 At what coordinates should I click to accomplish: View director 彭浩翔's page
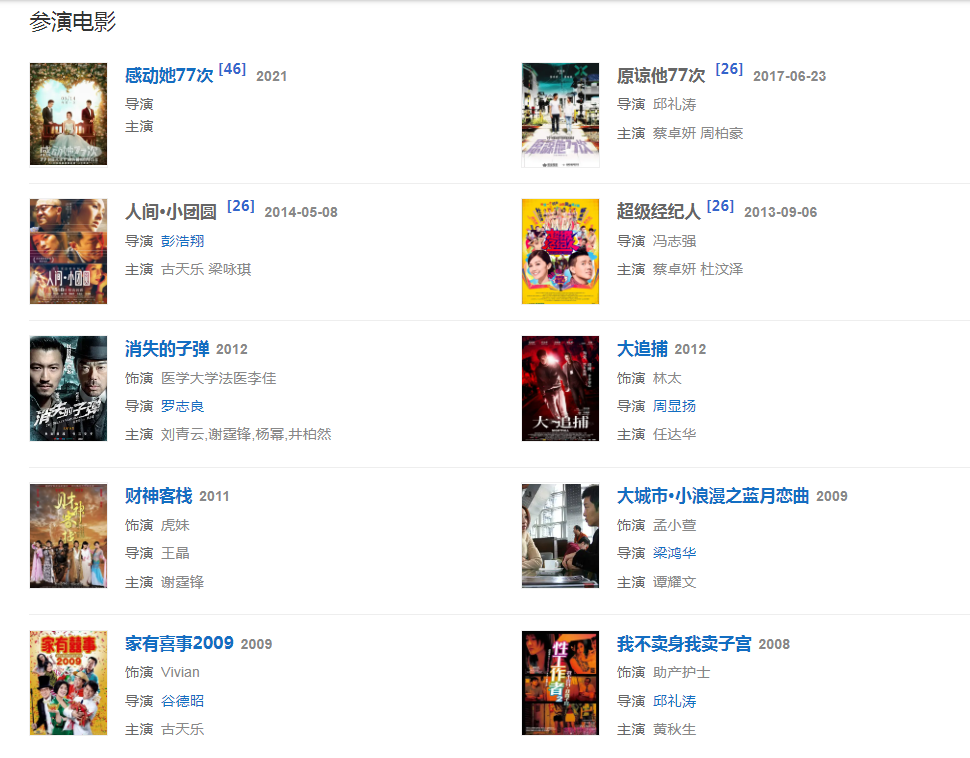[182, 241]
